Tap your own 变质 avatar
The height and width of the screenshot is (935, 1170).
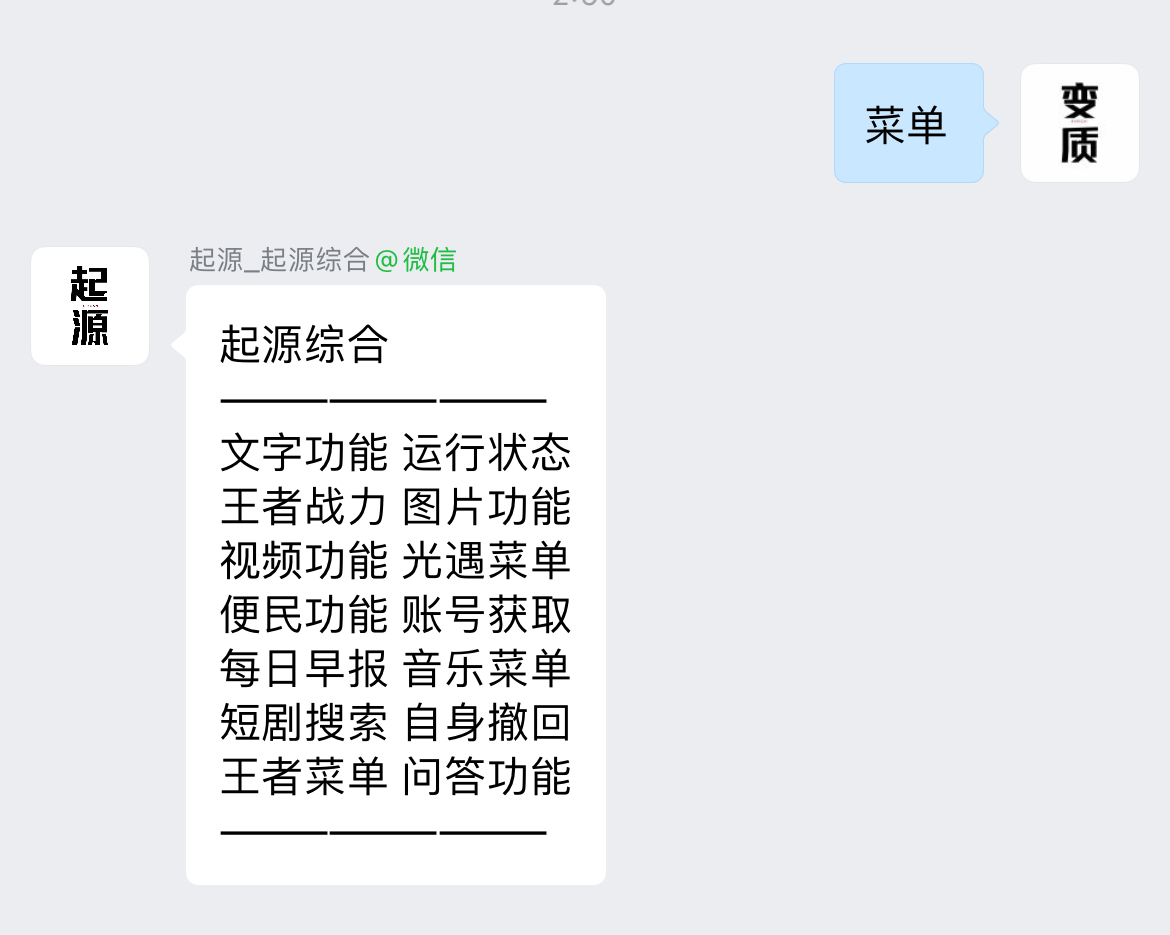coord(1079,123)
